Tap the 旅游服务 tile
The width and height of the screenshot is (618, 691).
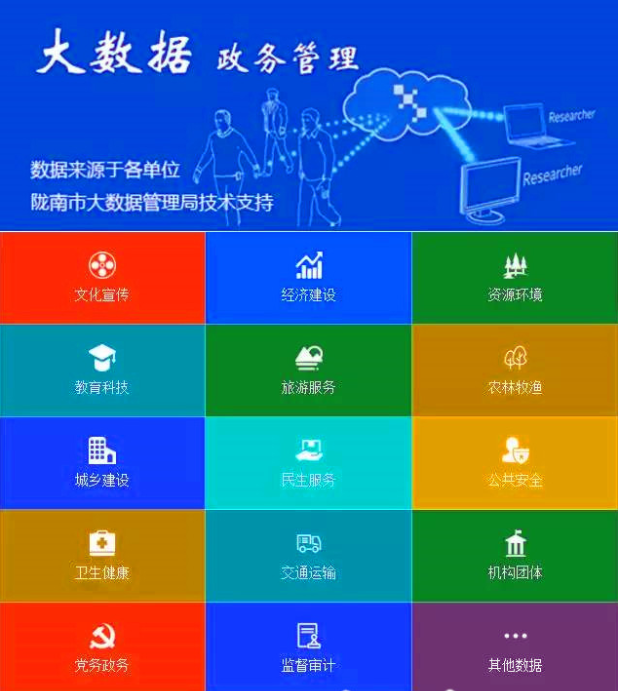tap(308, 370)
